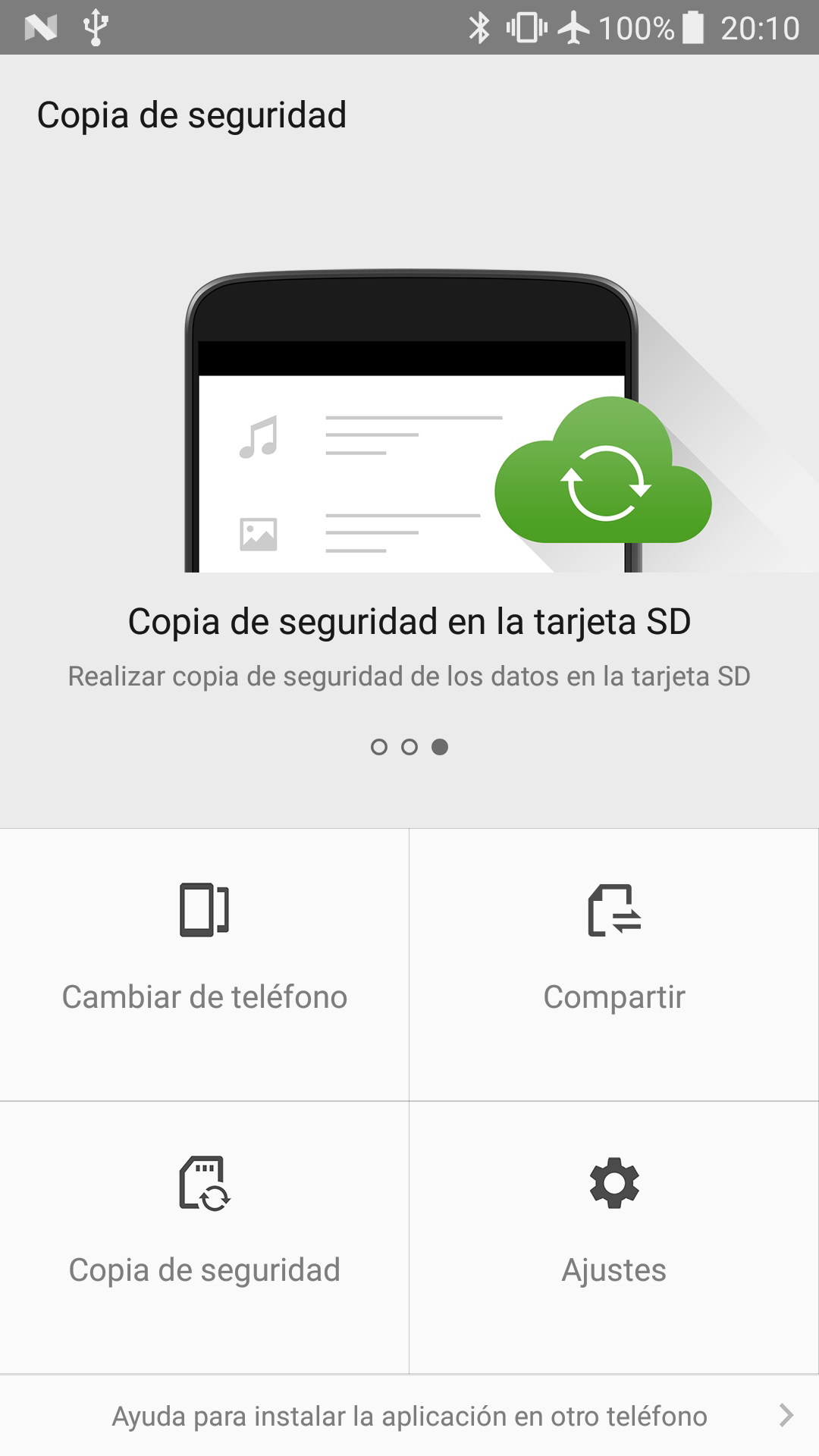Jump to the first carousel page dot

379,747
